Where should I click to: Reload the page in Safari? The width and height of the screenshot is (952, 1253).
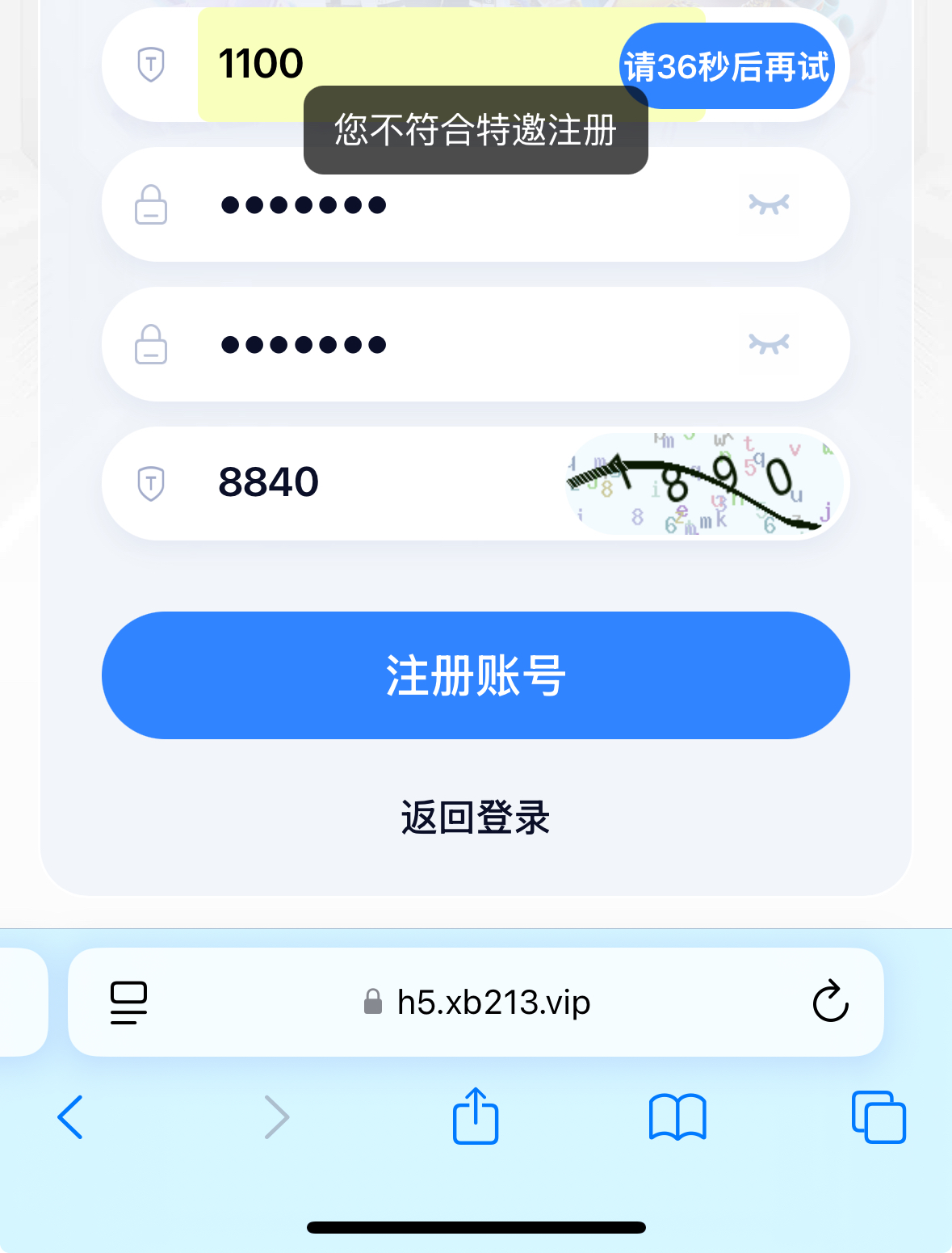830,1003
